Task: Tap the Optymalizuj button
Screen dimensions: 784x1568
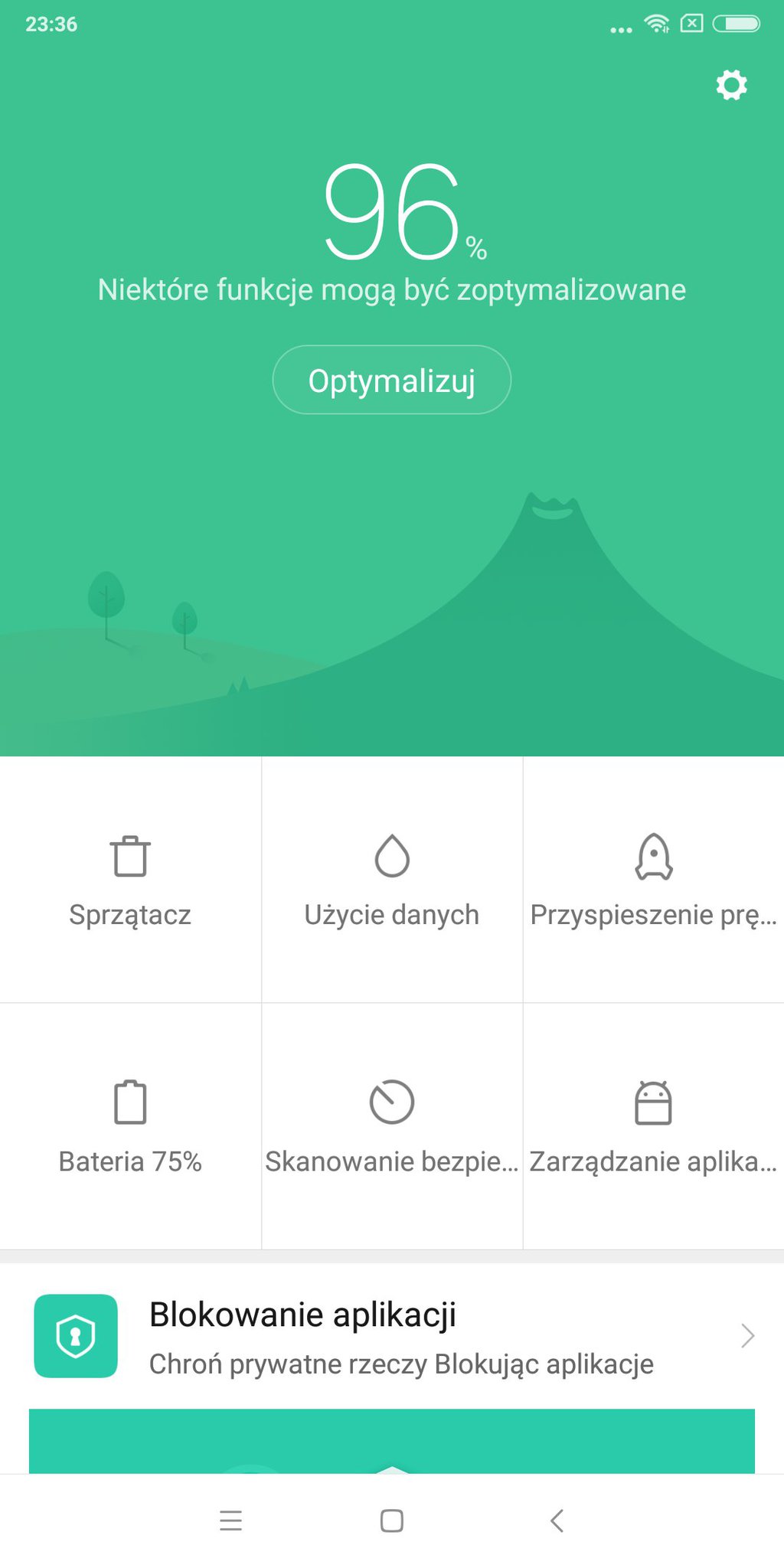Action: [391, 381]
